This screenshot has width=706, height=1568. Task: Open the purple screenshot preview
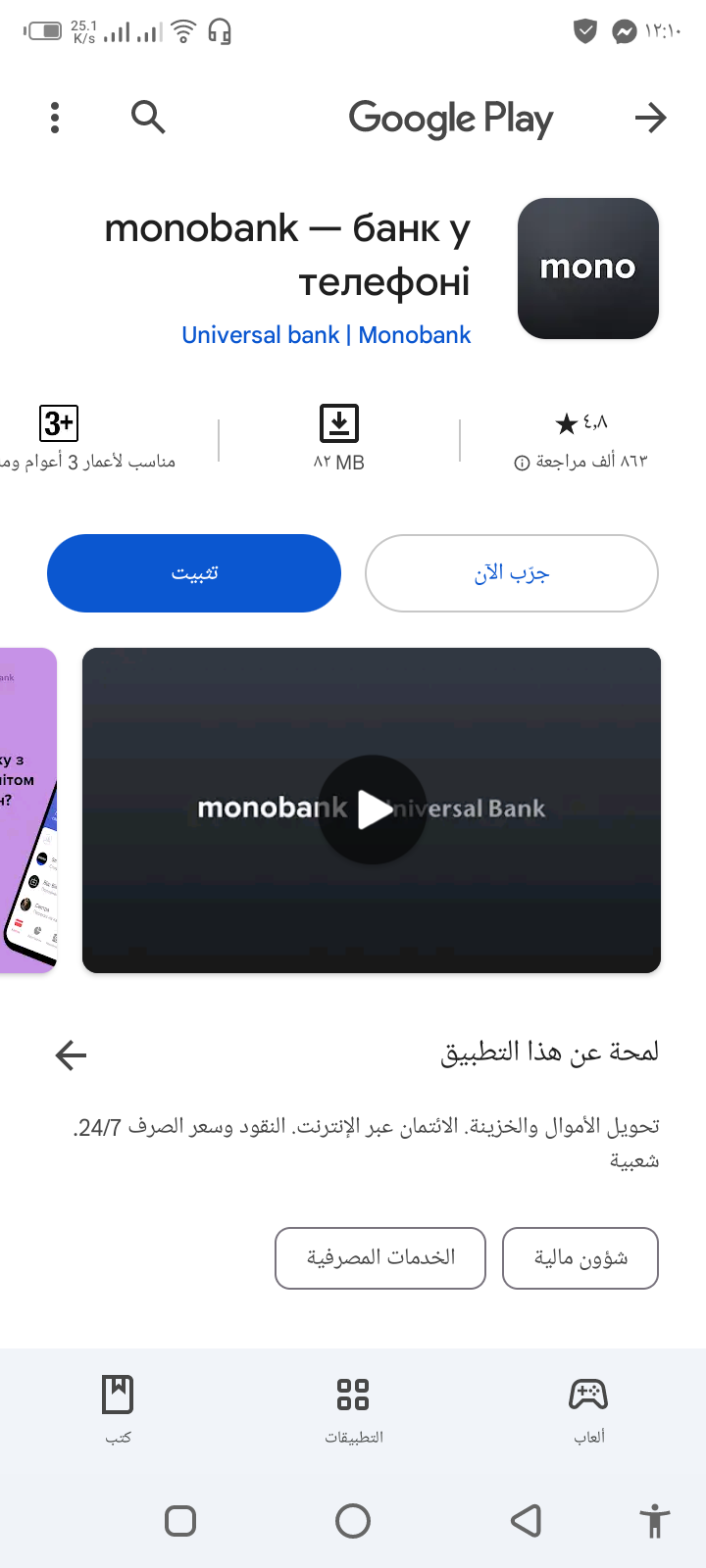(27, 809)
